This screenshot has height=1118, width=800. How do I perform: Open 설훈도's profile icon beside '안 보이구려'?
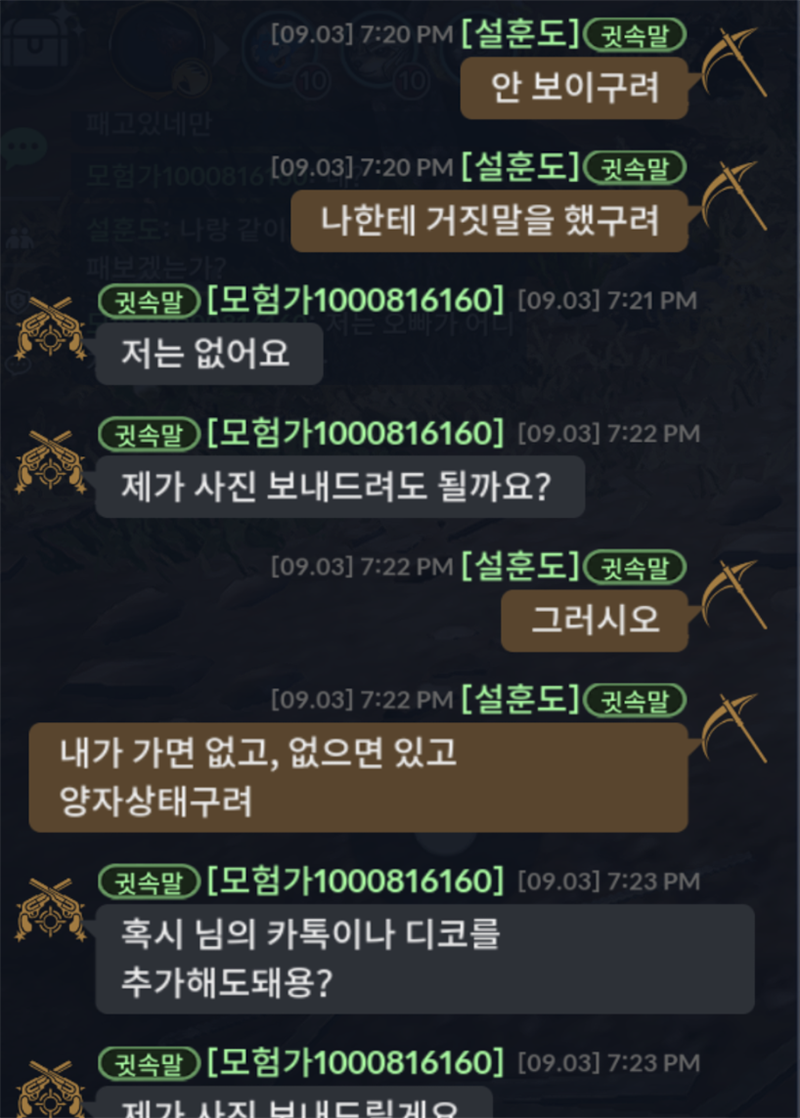pyautogui.click(x=733, y=62)
